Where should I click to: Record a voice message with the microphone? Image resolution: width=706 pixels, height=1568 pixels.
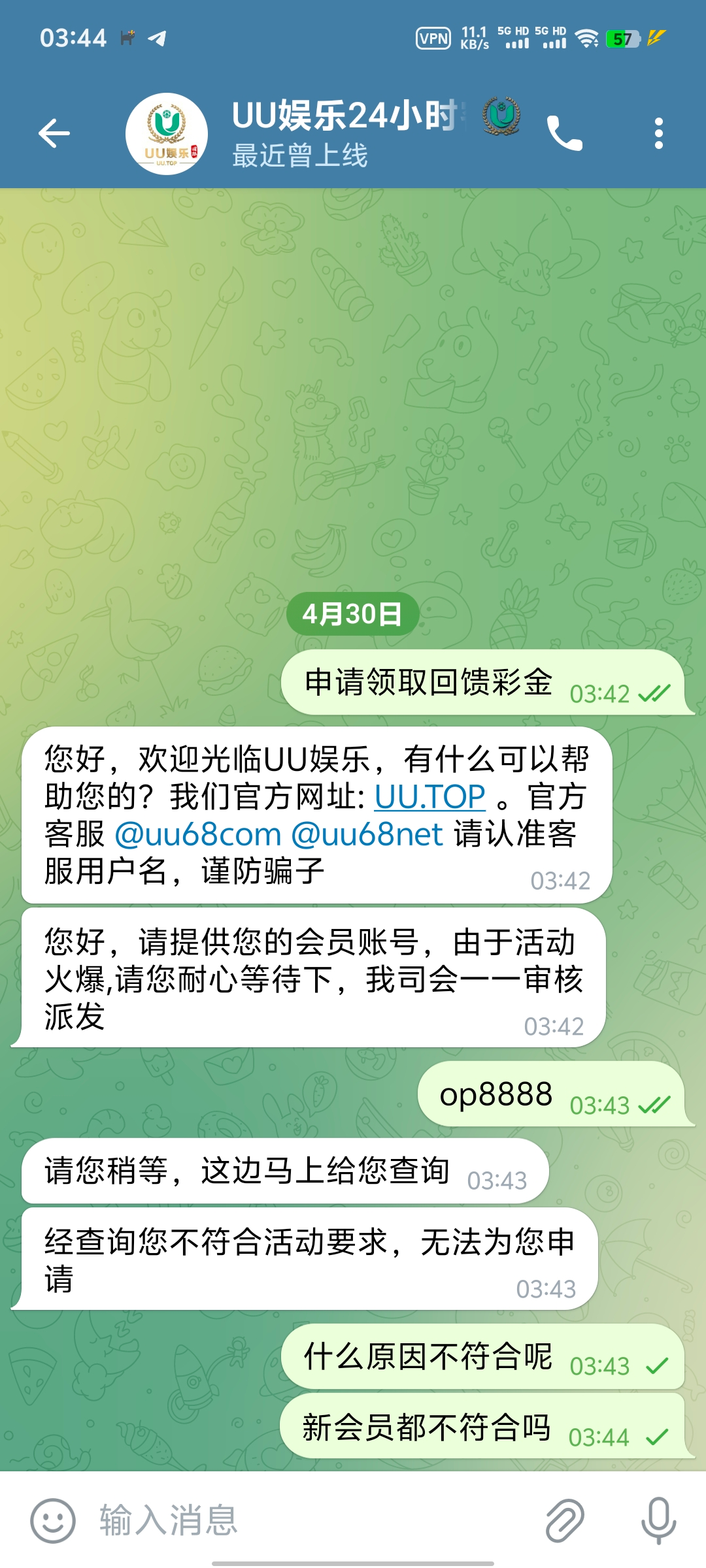[x=658, y=1520]
